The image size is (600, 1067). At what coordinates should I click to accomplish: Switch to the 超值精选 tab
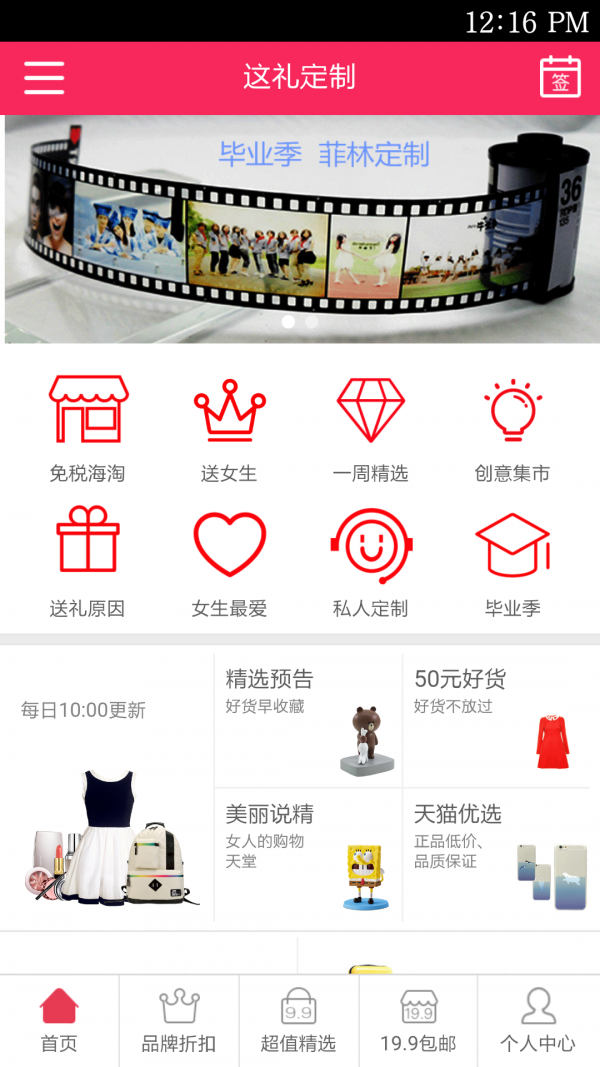pyautogui.click(x=299, y=1020)
